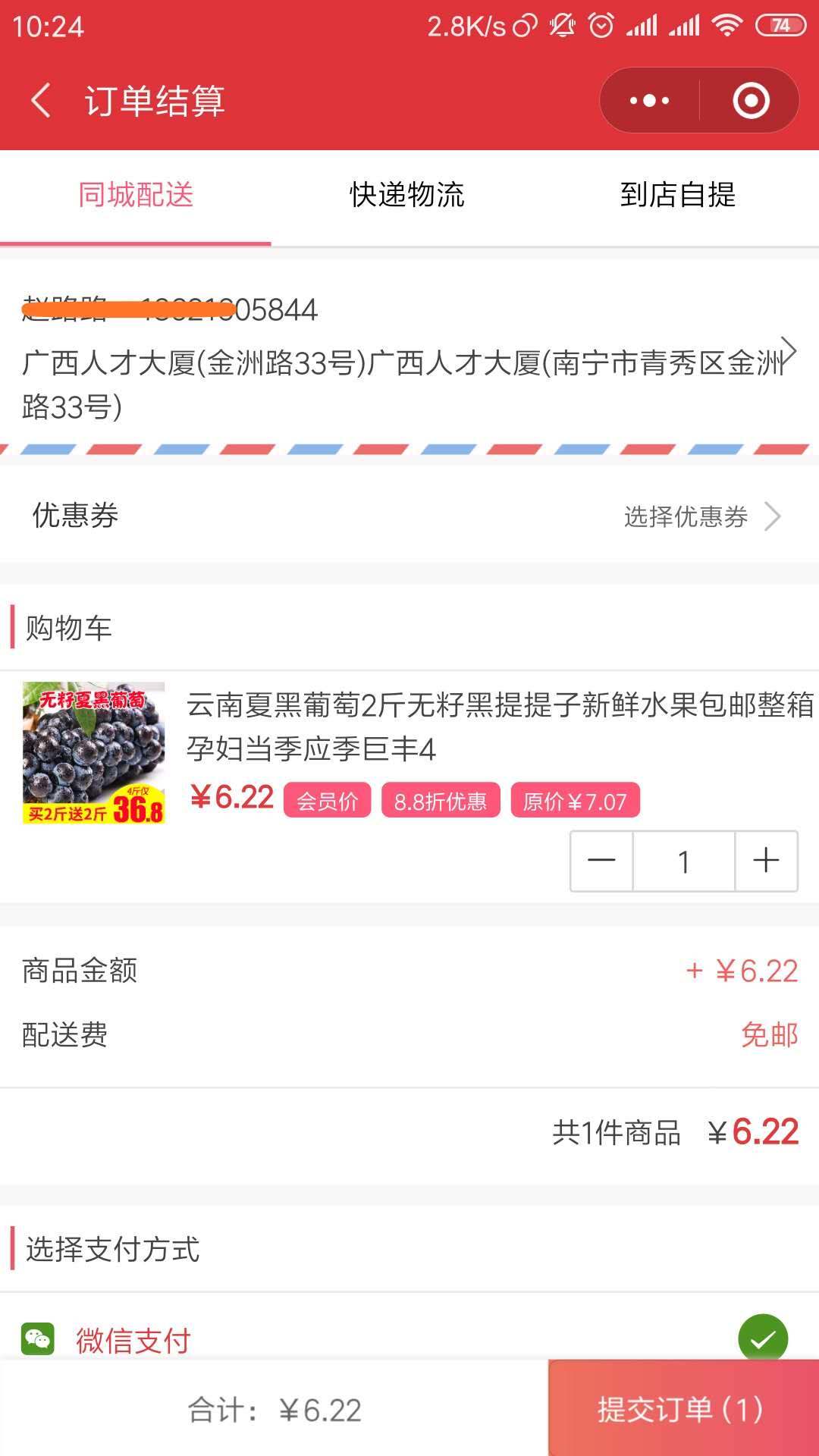Open the mini program more options menu
The image size is (819, 1456).
tap(650, 101)
